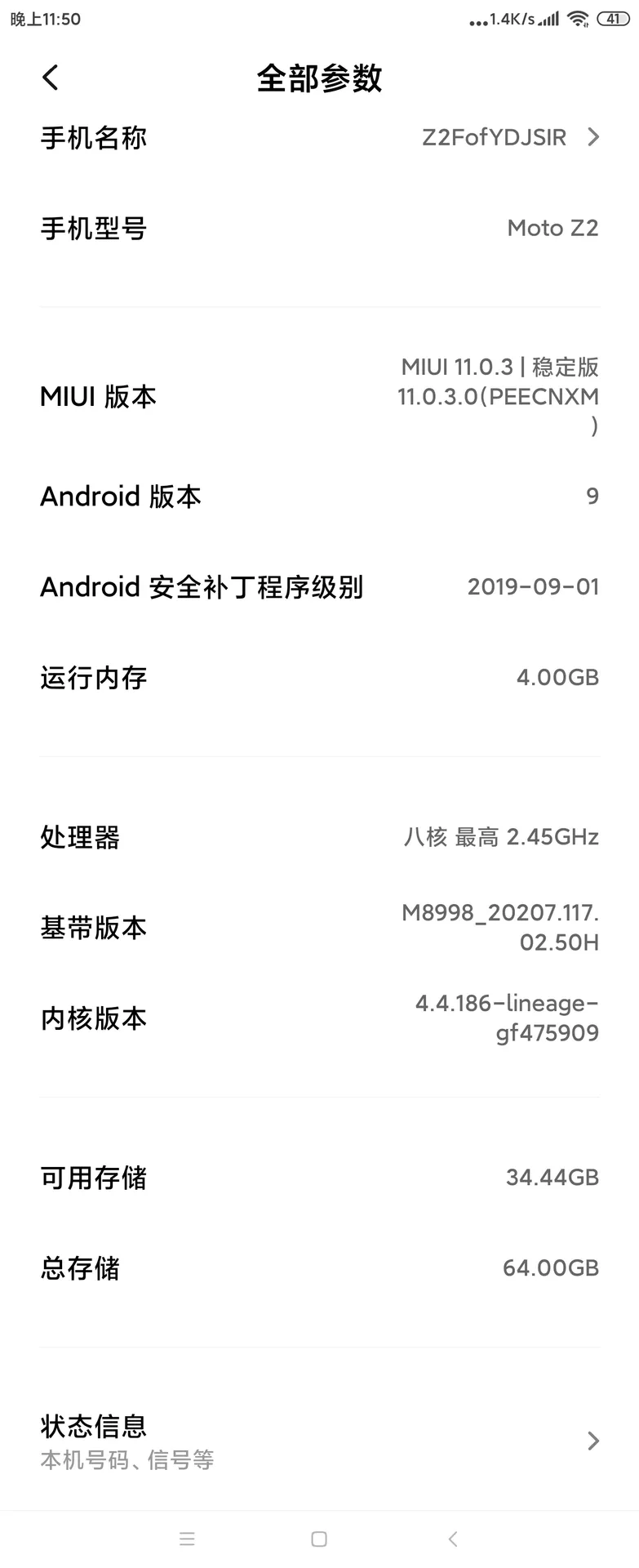Open the 手机名称 setting row

[x=319, y=137]
